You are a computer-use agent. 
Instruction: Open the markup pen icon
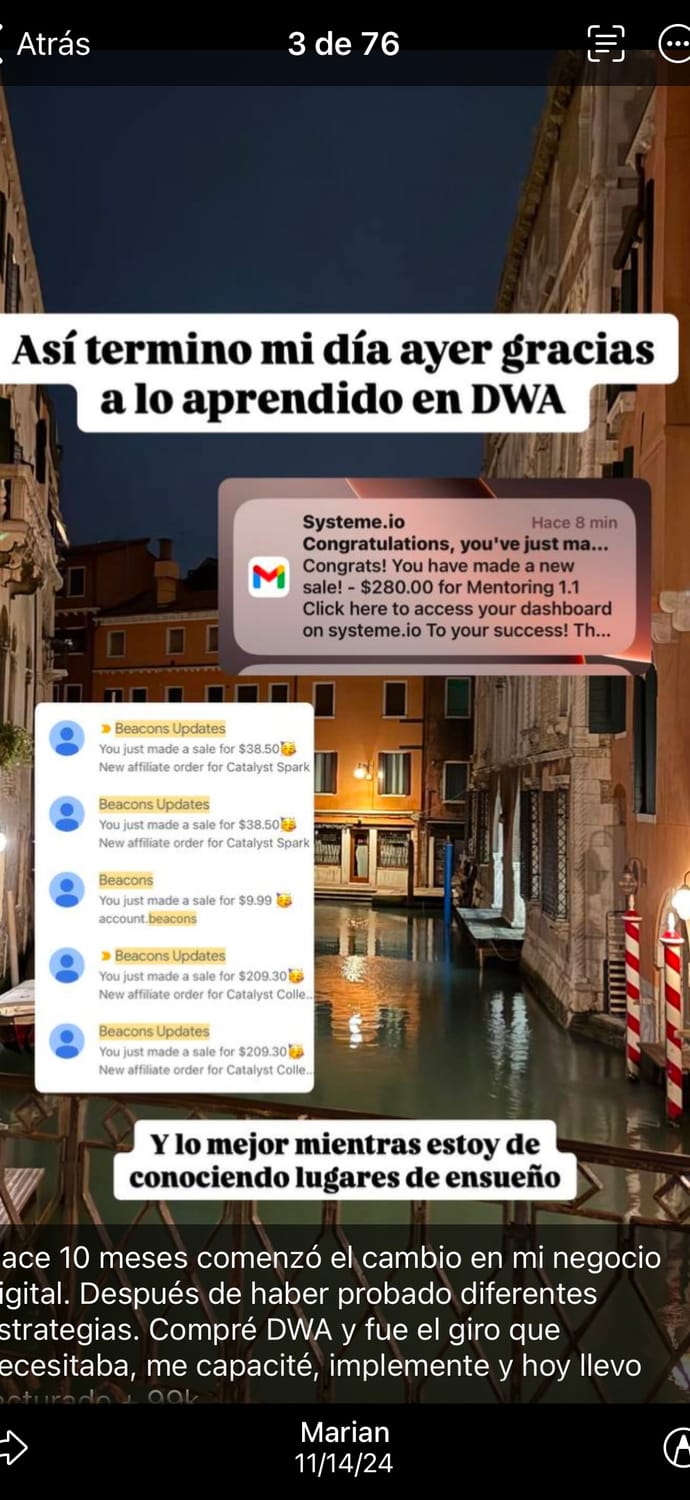[x=677, y=1446]
